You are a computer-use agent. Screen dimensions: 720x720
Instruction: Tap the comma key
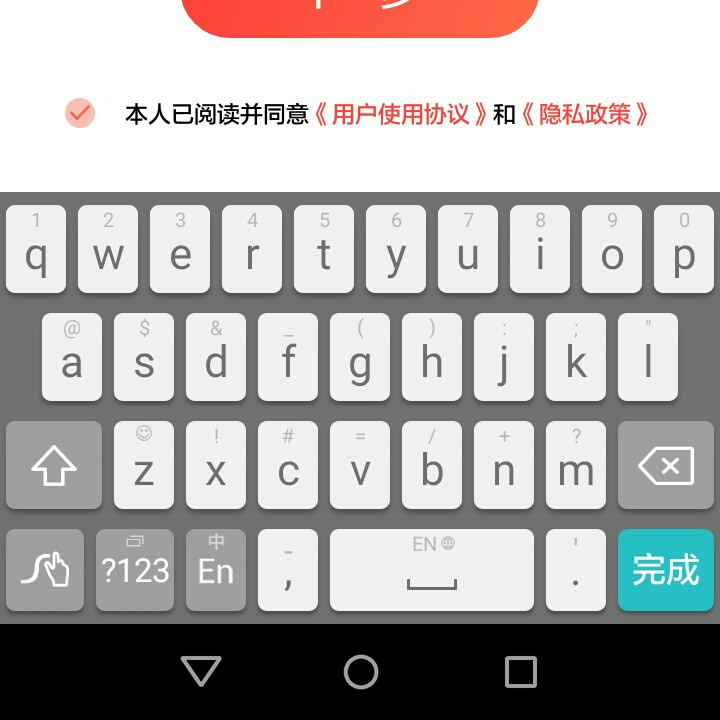click(288, 570)
